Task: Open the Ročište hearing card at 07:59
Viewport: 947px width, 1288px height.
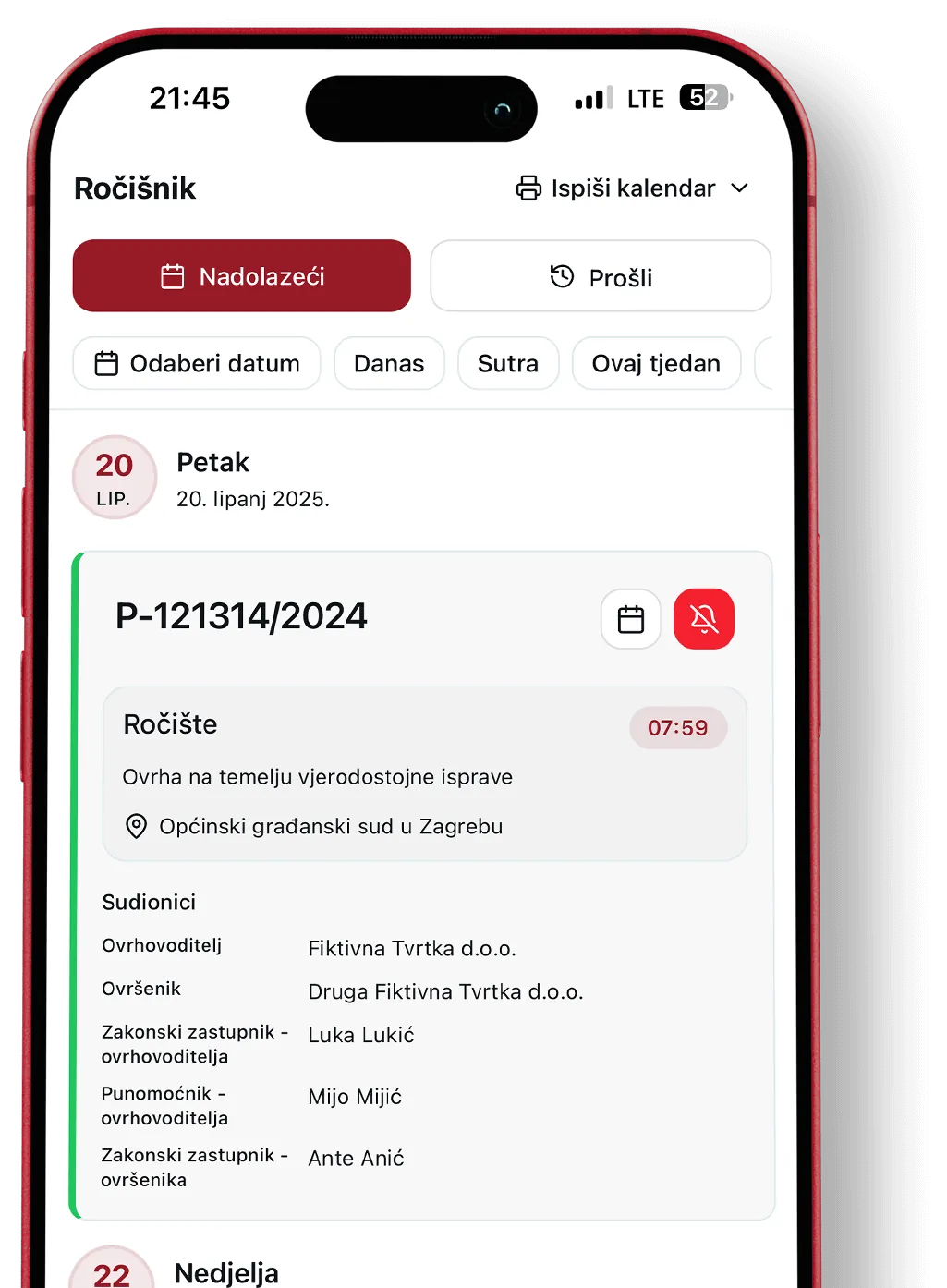Action: pos(425,774)
